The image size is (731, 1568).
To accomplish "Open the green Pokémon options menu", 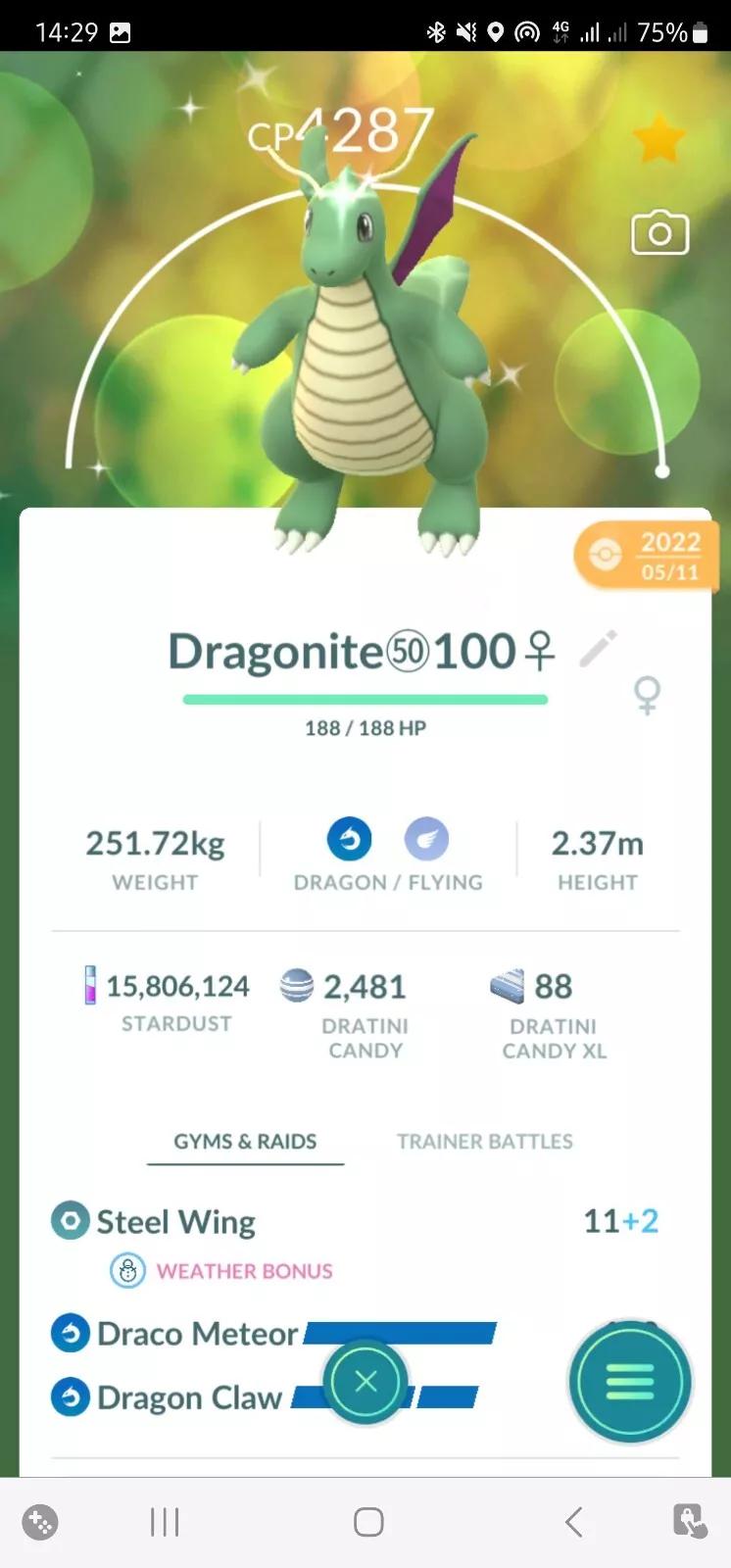I will pyautogui.click(x=630, y=1381).
